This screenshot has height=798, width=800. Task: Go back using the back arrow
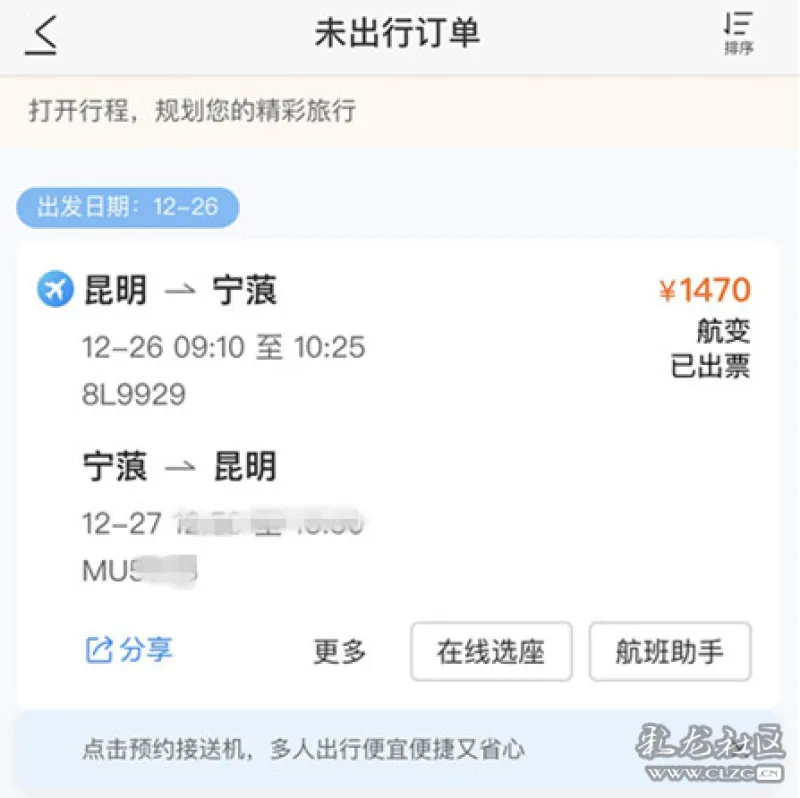pyautogui.click(x=41, y=35)
